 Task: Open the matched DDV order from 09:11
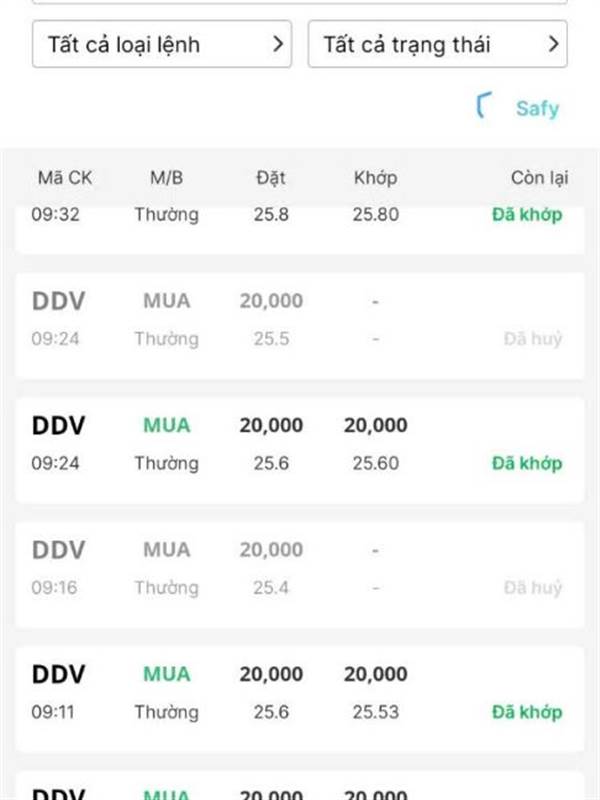pos(300,699)
